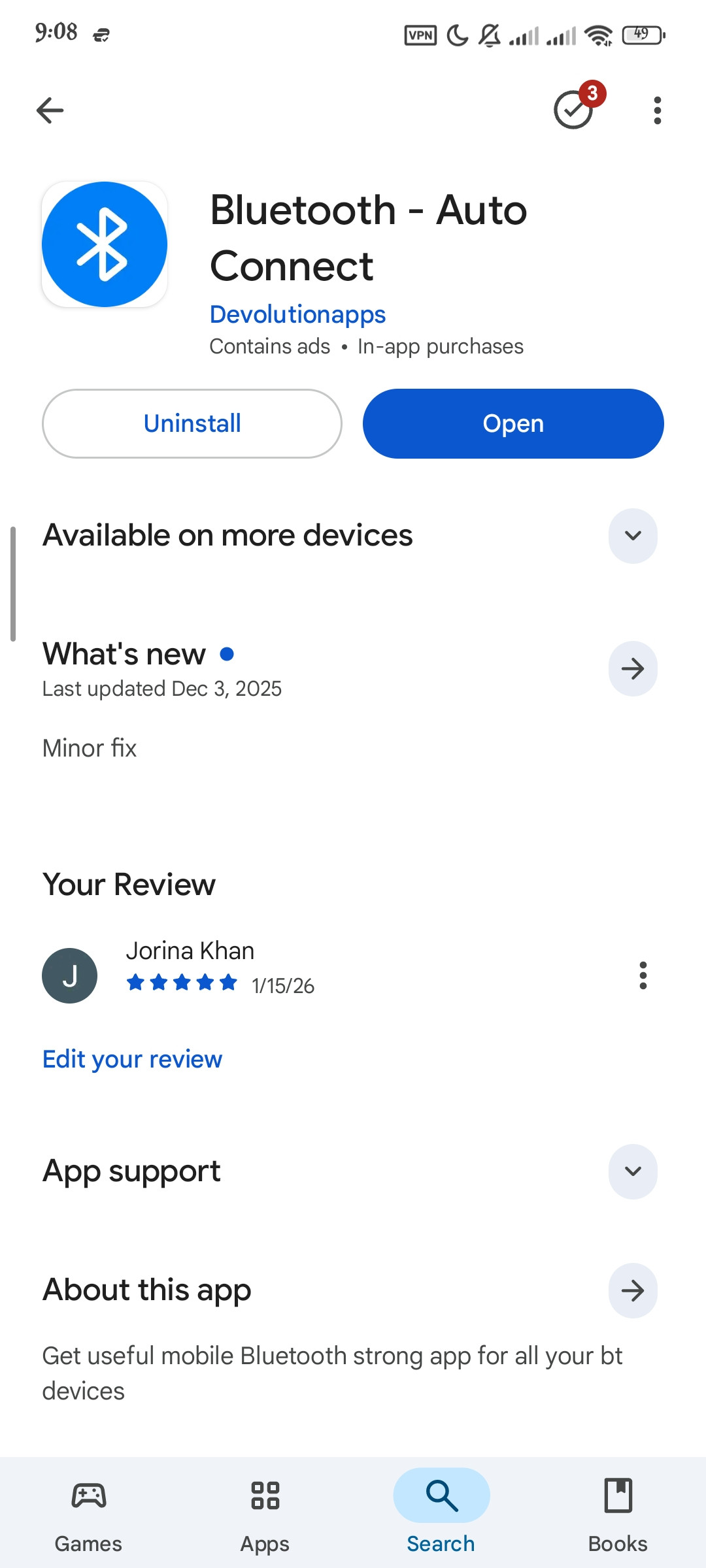Open About this app details
This screenshot has height=1568, width=706.
coord(632,1290)
